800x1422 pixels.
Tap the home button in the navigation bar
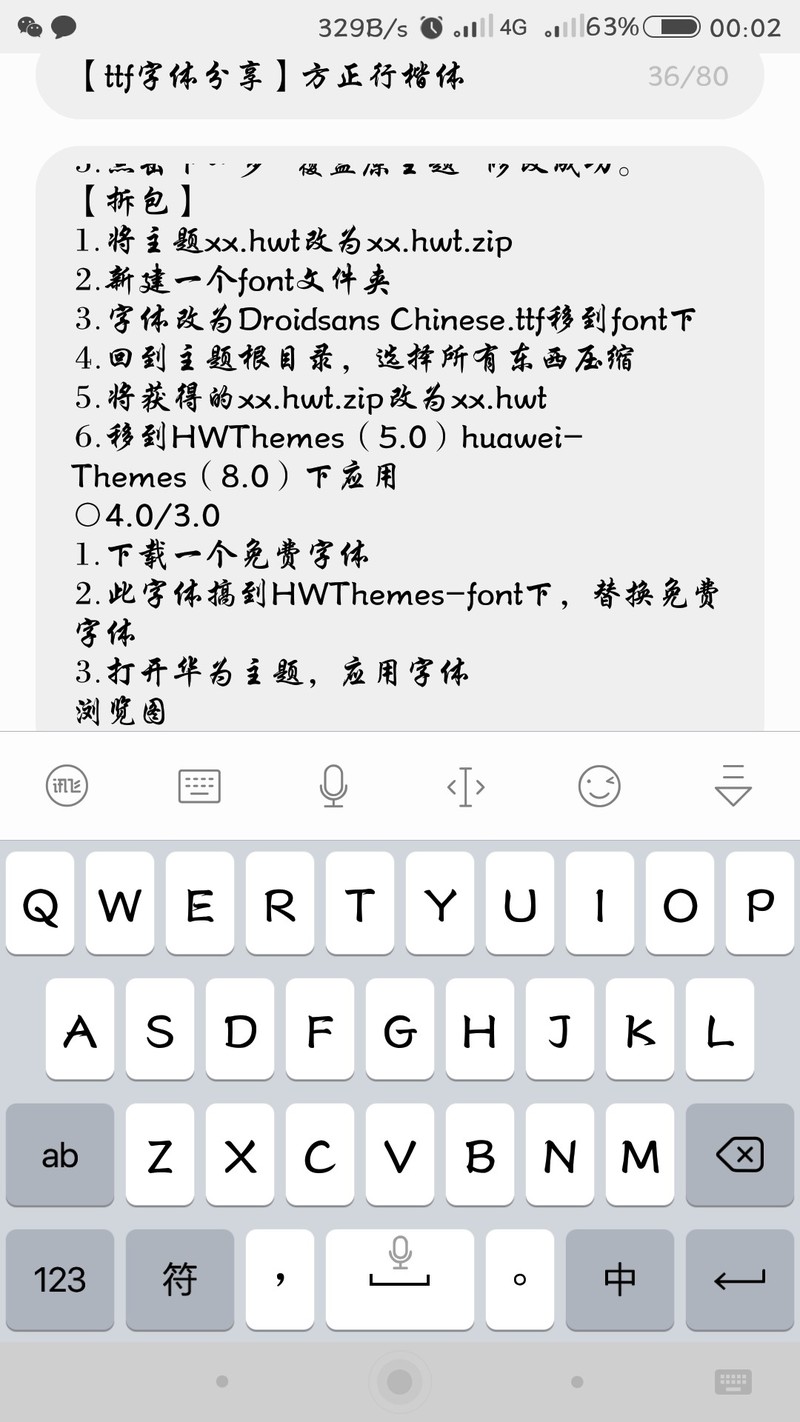(x=400, y=1382)
